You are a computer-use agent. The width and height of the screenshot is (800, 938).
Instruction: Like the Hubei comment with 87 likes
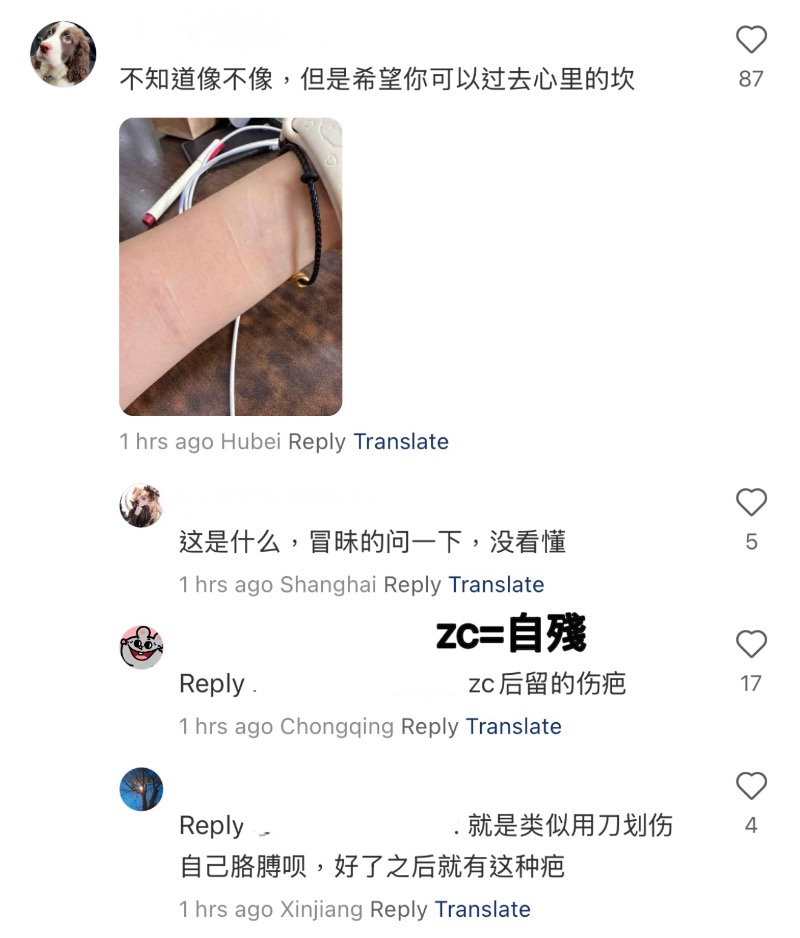(x=751, y=41)
